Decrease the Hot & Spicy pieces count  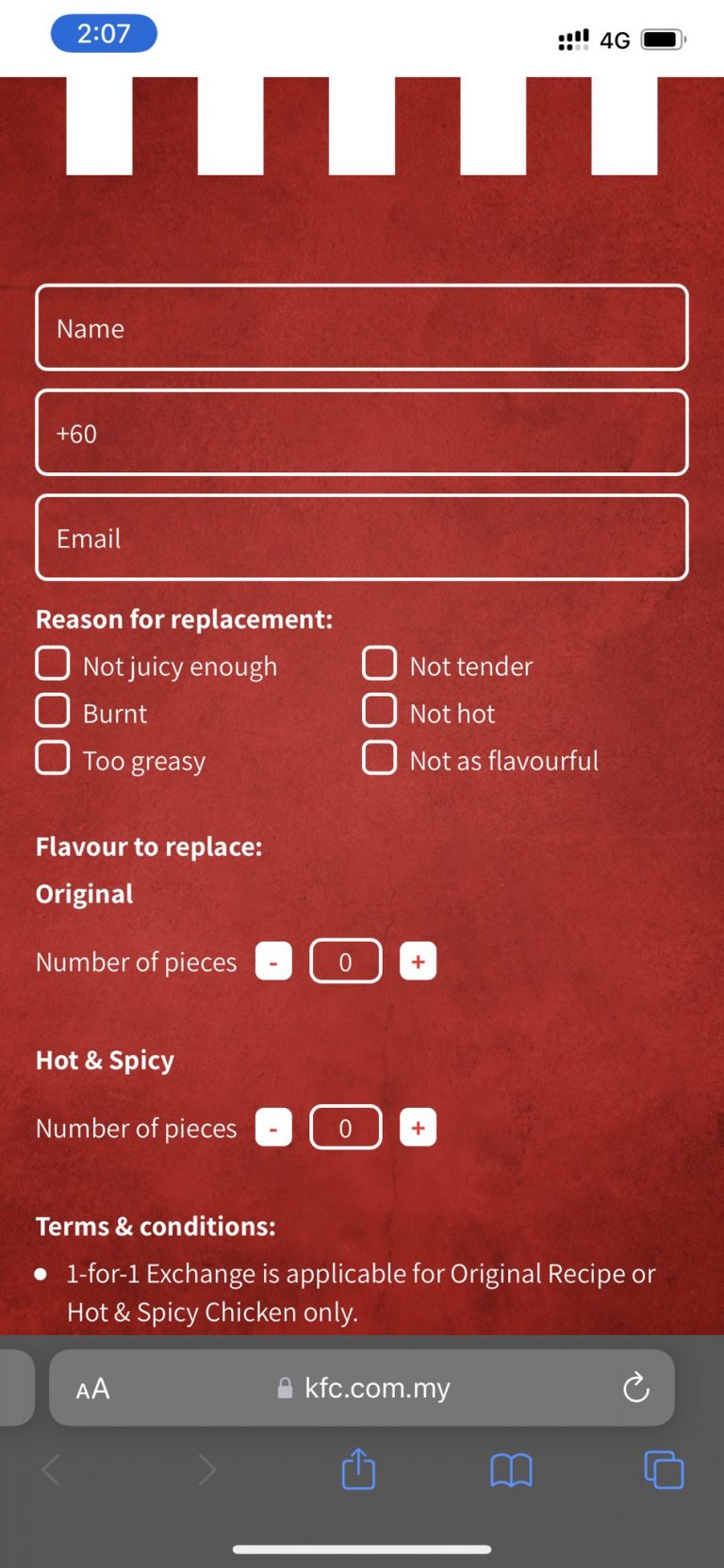click(x=272, y=1127)
